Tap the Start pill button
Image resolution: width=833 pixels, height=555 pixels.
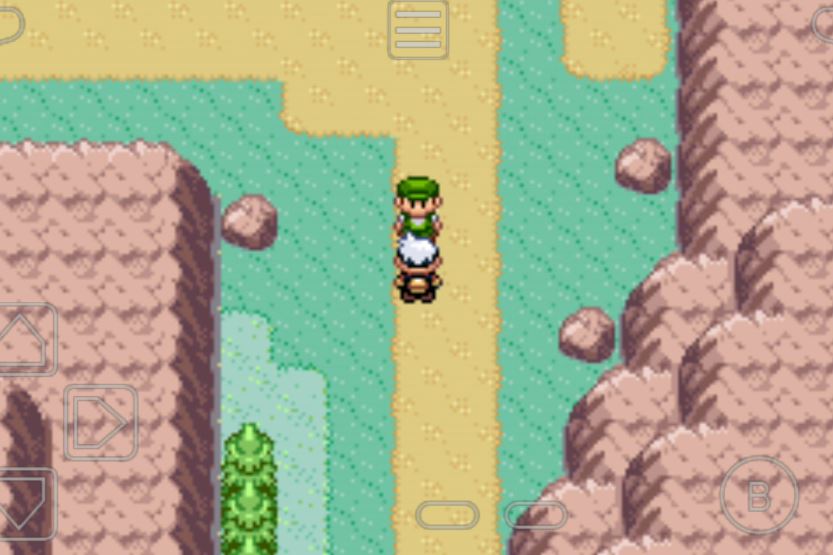tap(535, 515)
